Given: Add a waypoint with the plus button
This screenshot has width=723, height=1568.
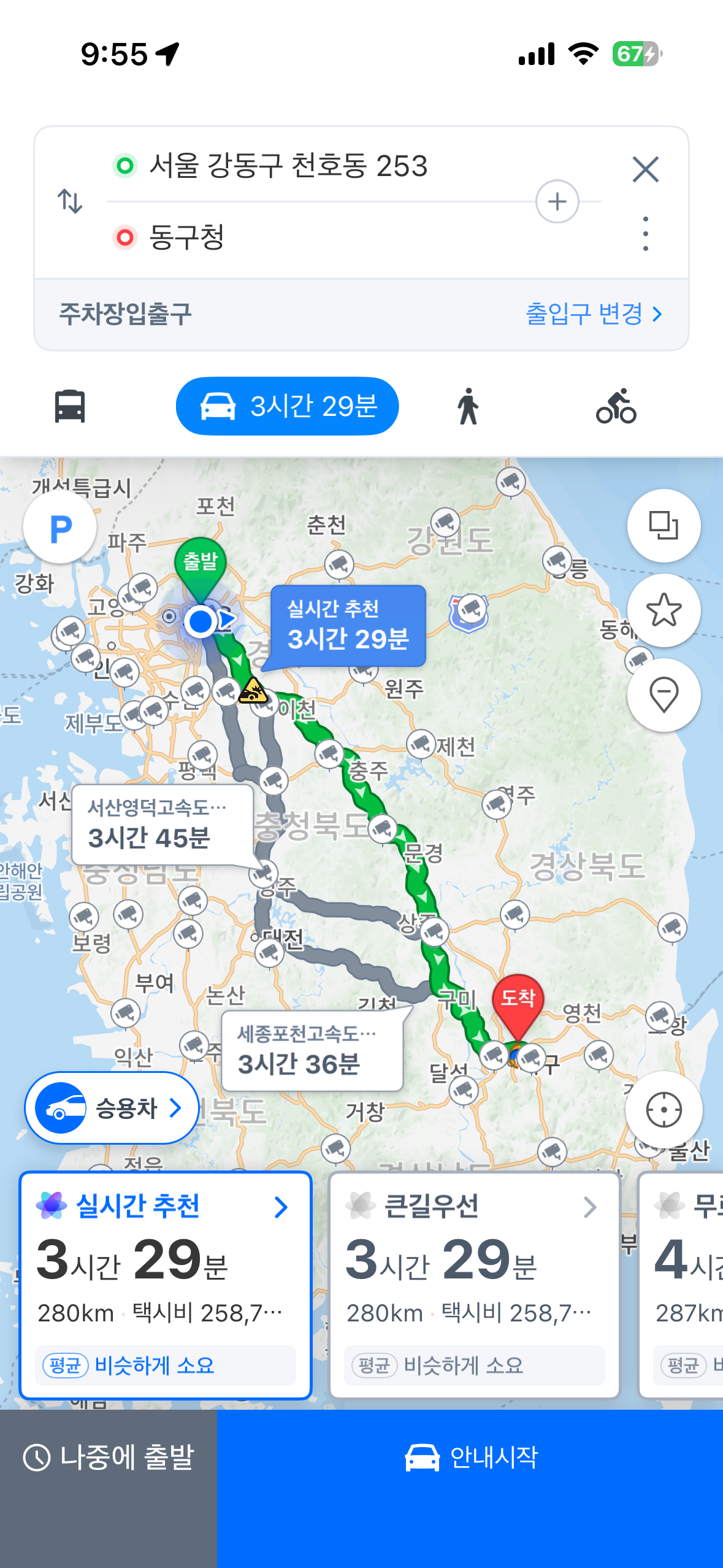Looking at the screenshot, I should [557, 201].
